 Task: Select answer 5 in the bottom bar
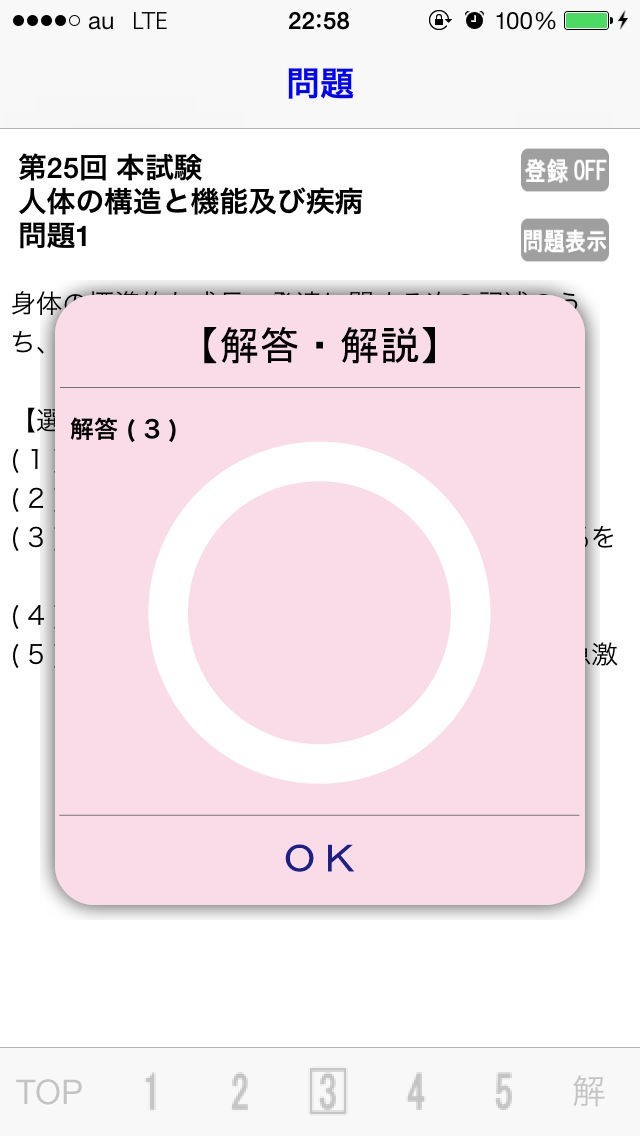[x=504, y=1092]
